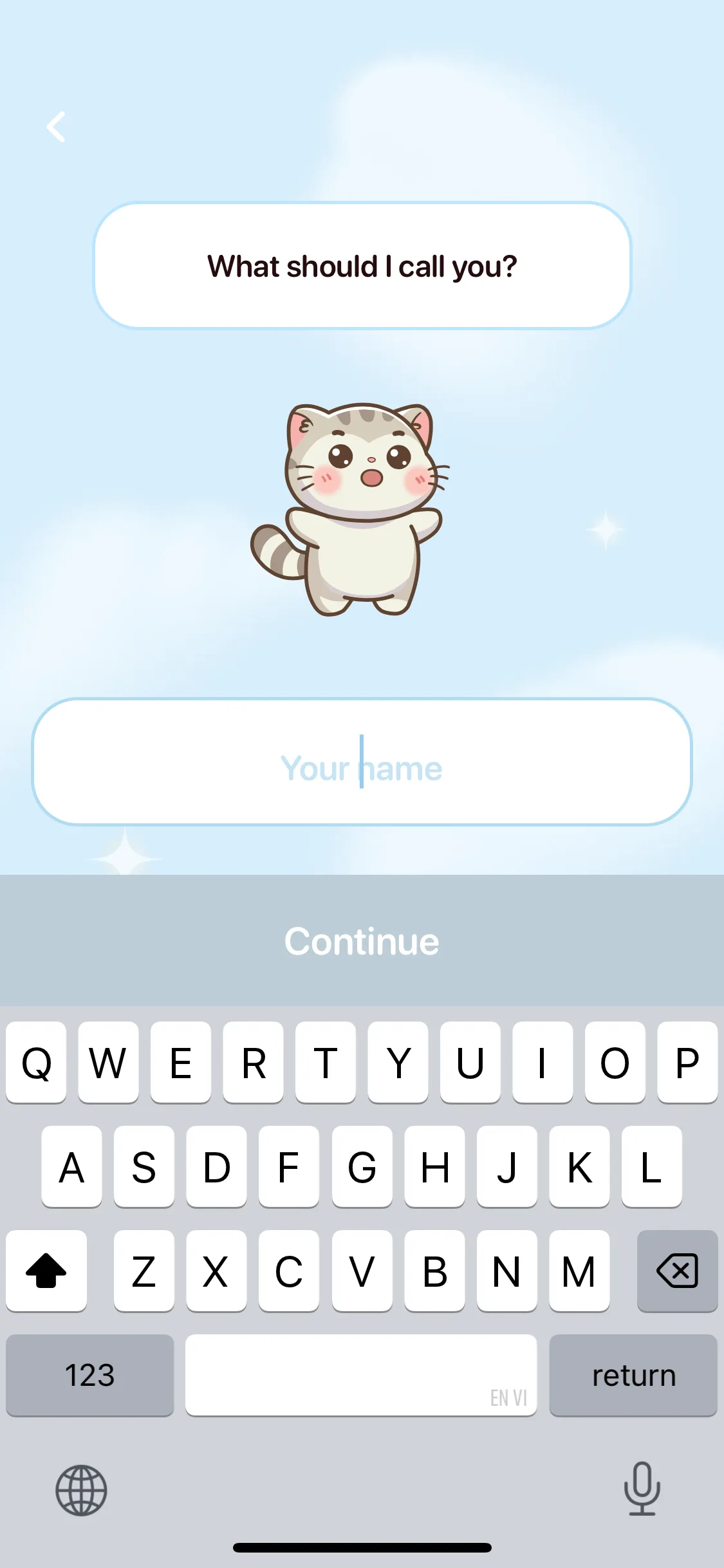Tap the backspace key
The height and width of the screenshot is (1568, 724).
click(x=677, y=1271)
